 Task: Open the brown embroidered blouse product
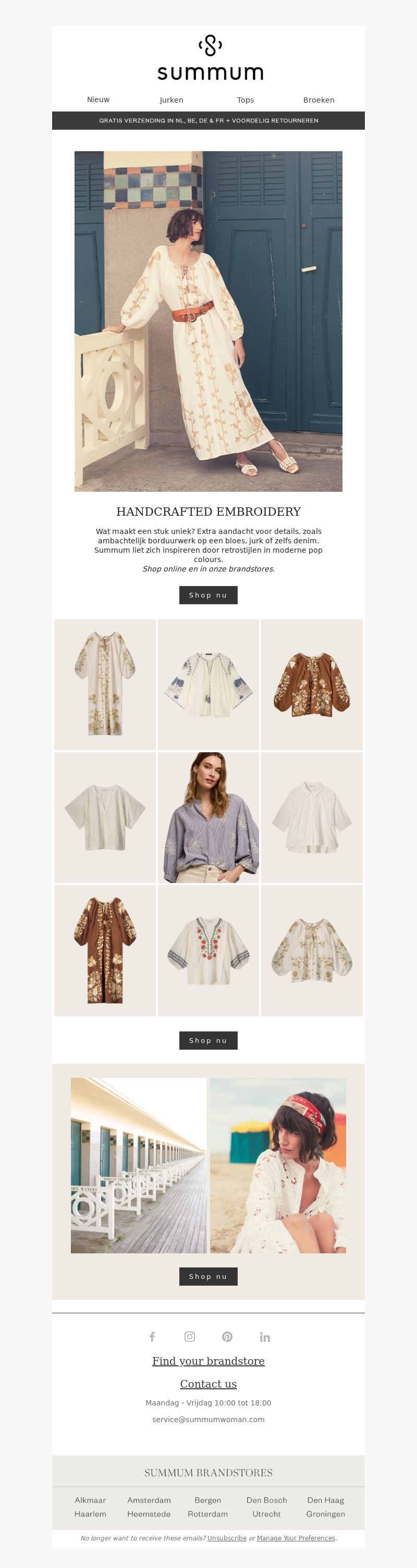pos(312,685)
